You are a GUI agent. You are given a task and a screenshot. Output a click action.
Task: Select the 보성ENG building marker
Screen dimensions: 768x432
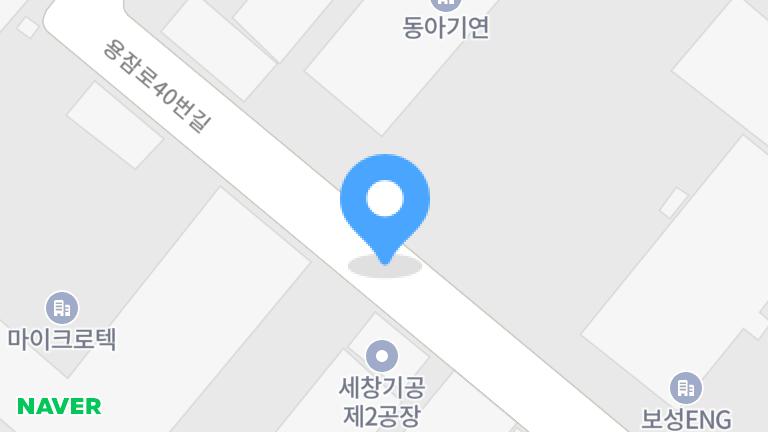pos(686,387)
